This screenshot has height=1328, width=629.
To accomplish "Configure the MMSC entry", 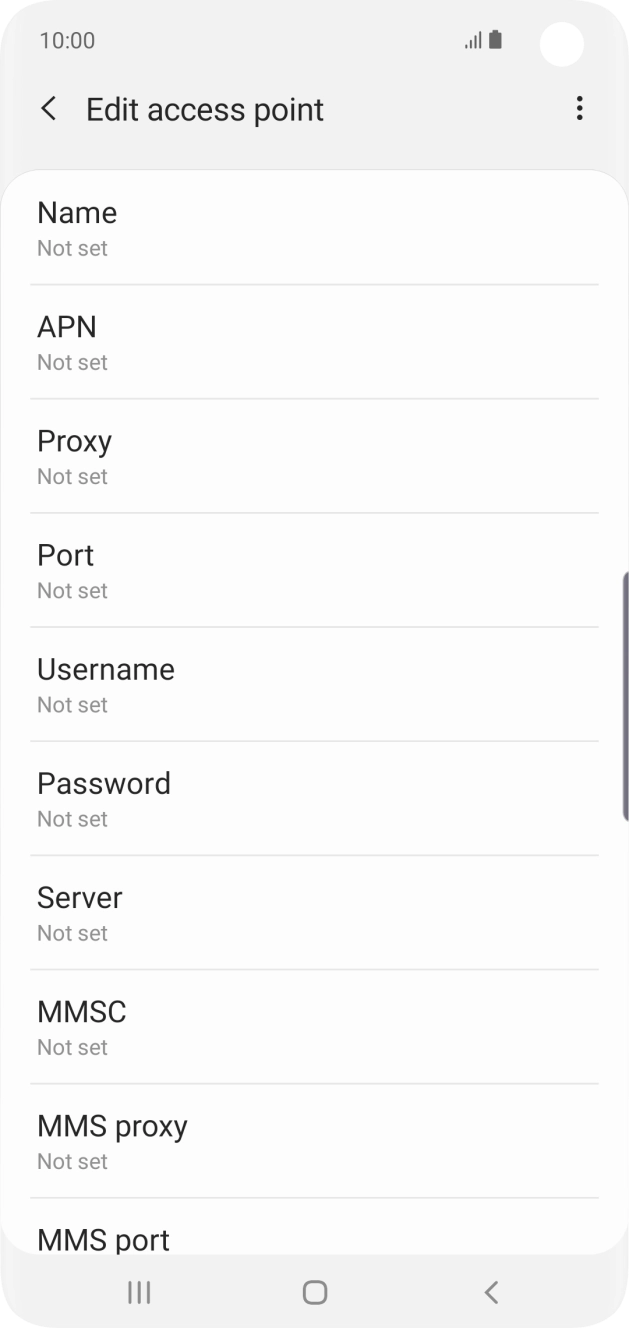I will (x=314, y=1026).
